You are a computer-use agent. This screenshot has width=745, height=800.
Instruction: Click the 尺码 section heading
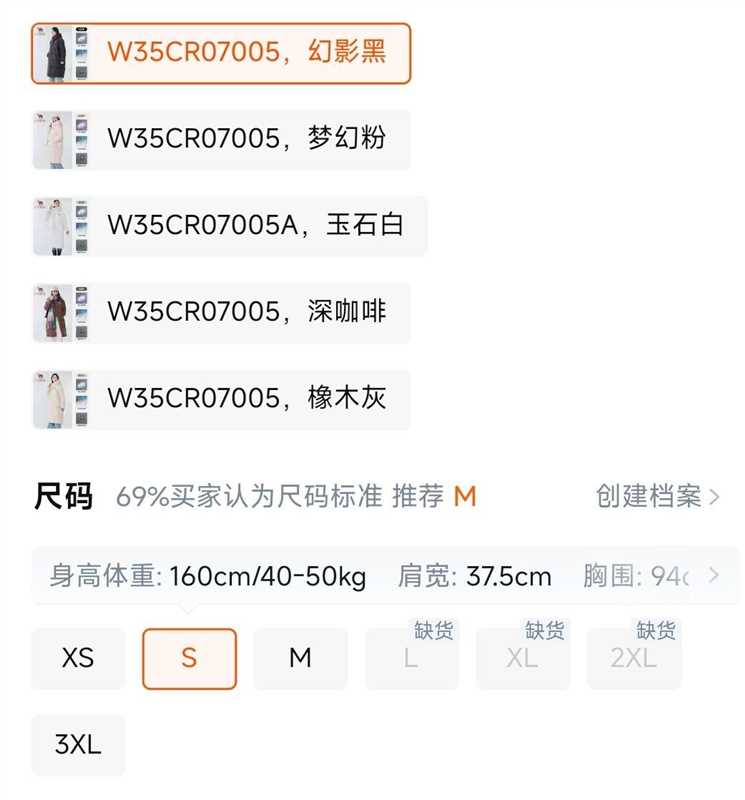point(62,496)
